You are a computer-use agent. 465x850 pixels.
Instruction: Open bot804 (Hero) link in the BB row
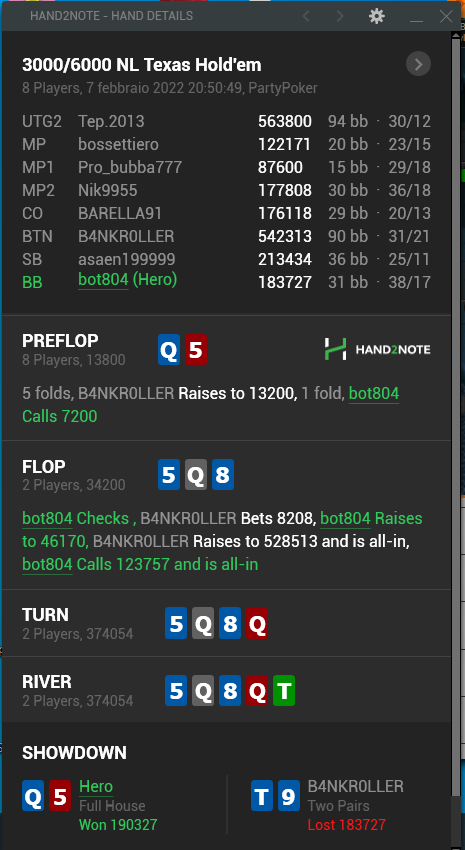pyautogui.click(x=104, y=280)
